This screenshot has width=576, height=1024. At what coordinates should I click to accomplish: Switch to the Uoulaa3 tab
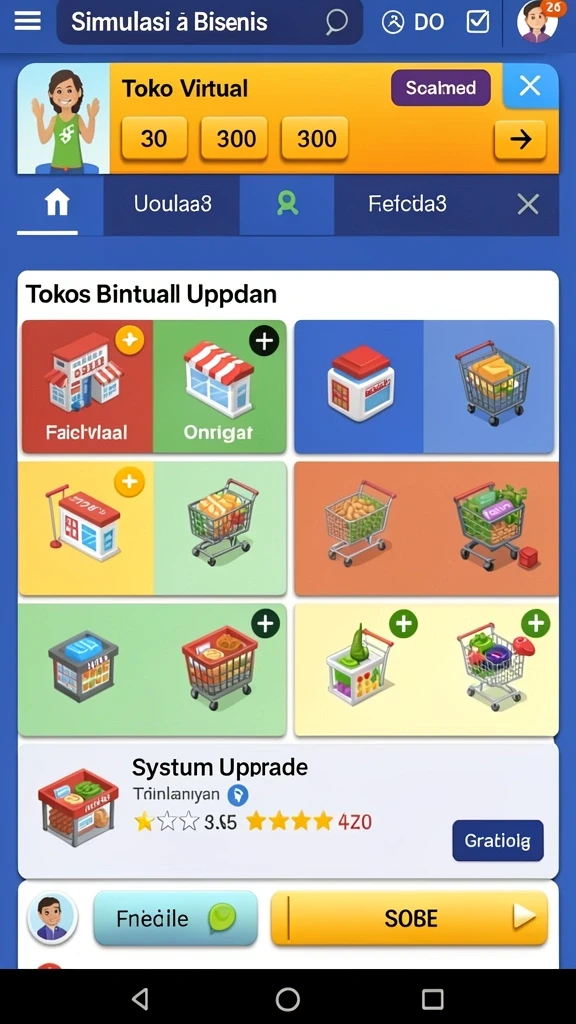pos(172,204)
